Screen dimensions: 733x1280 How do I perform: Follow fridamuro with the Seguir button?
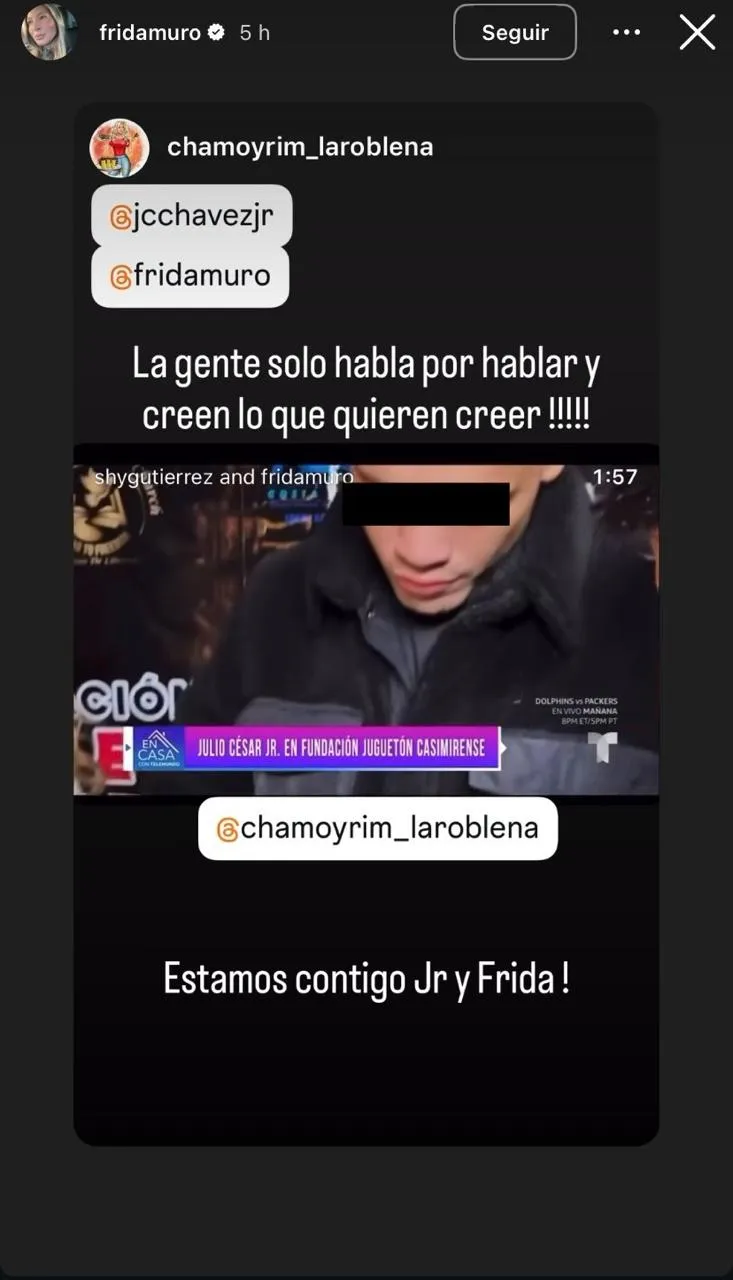[515, 32]
